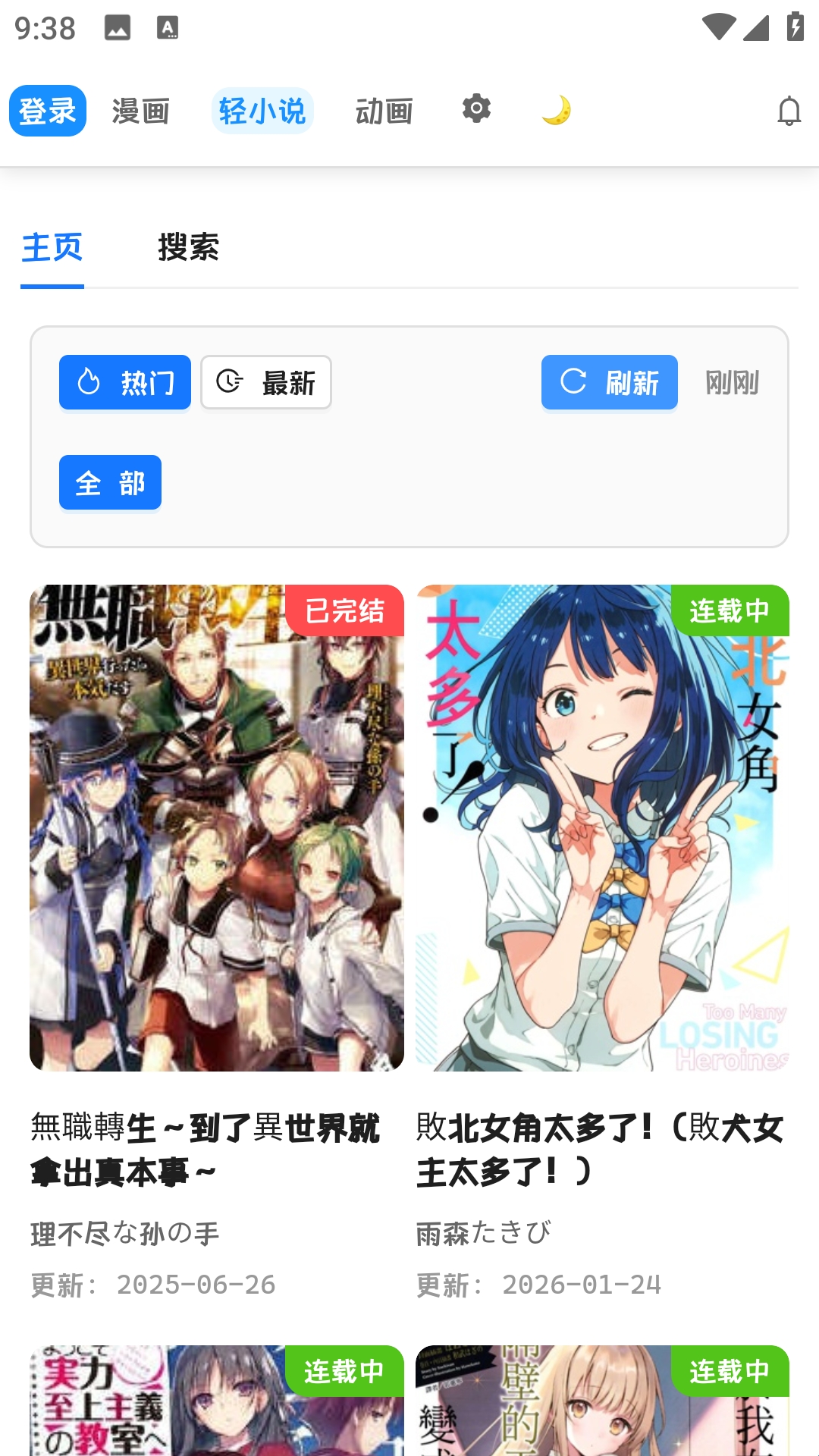This screenshot has height=1456, width=819.
Task: Open the notifications bell
Action: (x=789, y=111)
